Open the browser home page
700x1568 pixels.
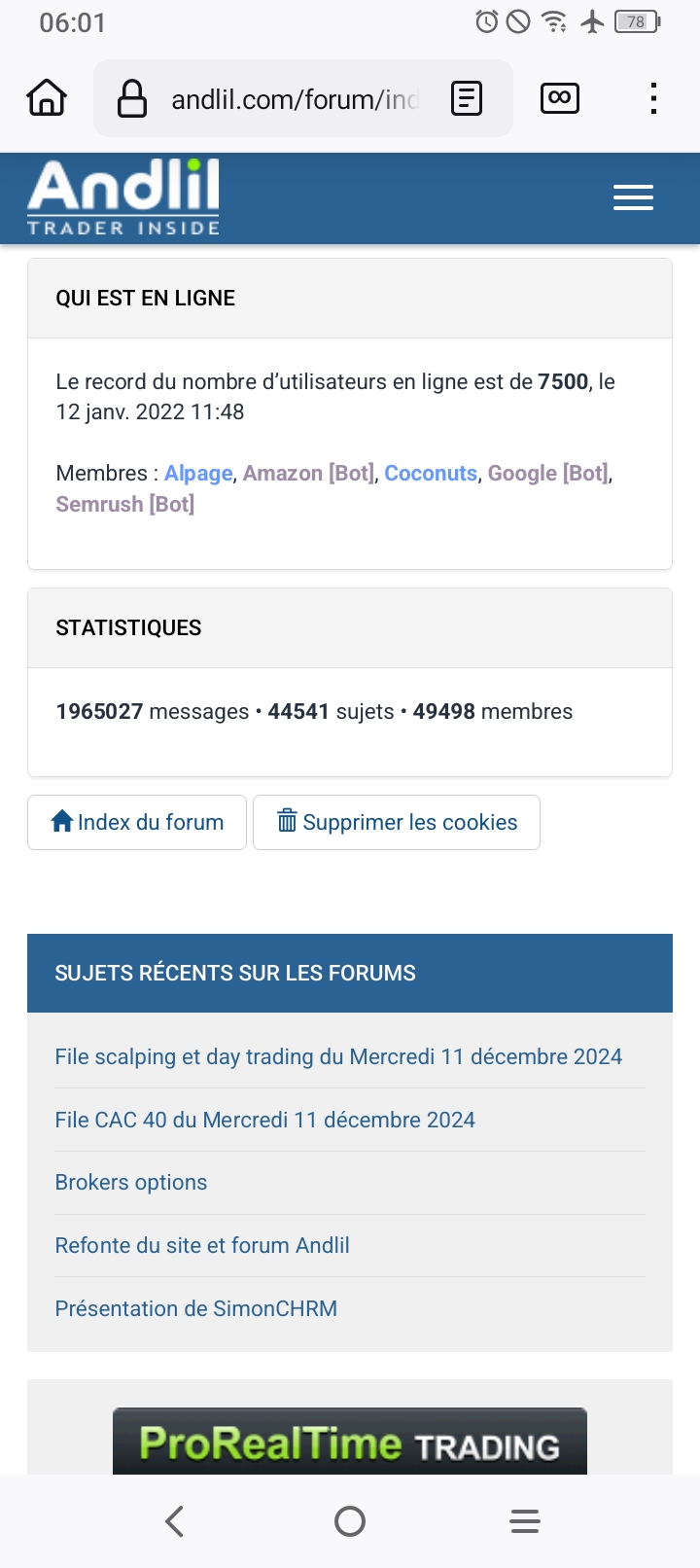tap(47, 98)
